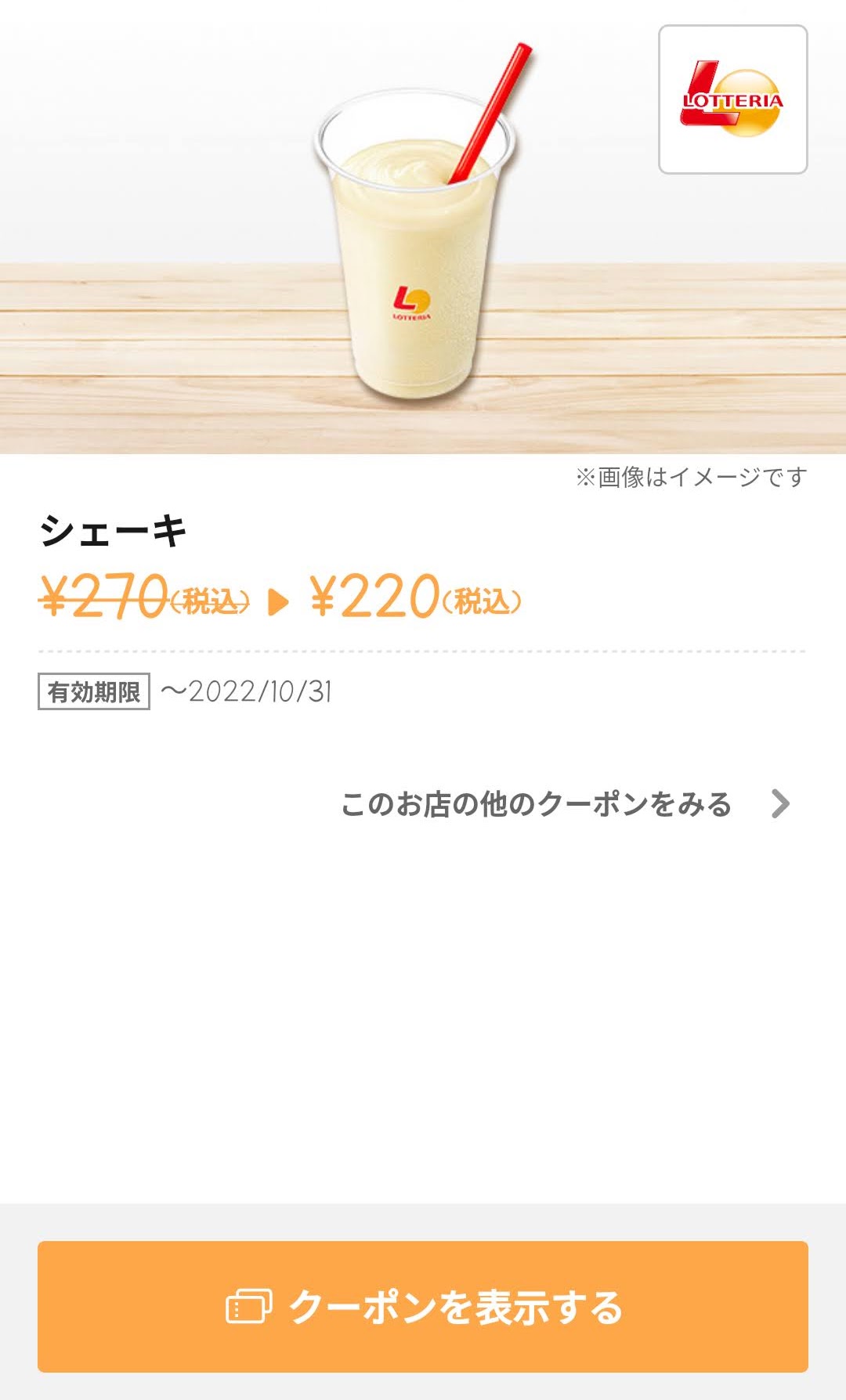
Task: Tap the クーポンを表示する button
Action: [x=423, y=1306]
